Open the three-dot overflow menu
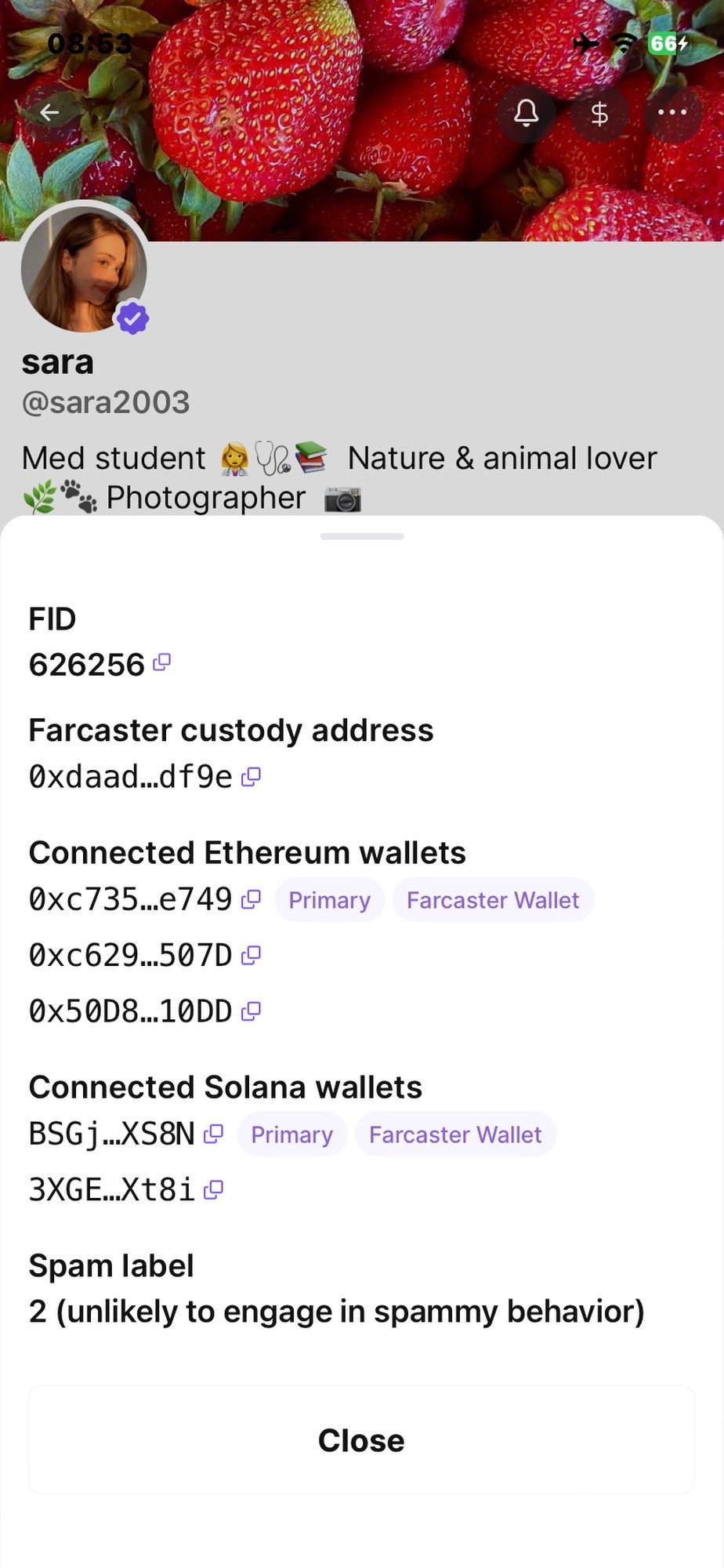The width and height of the screenshot is (724, 1568). (x=672, y=113)
